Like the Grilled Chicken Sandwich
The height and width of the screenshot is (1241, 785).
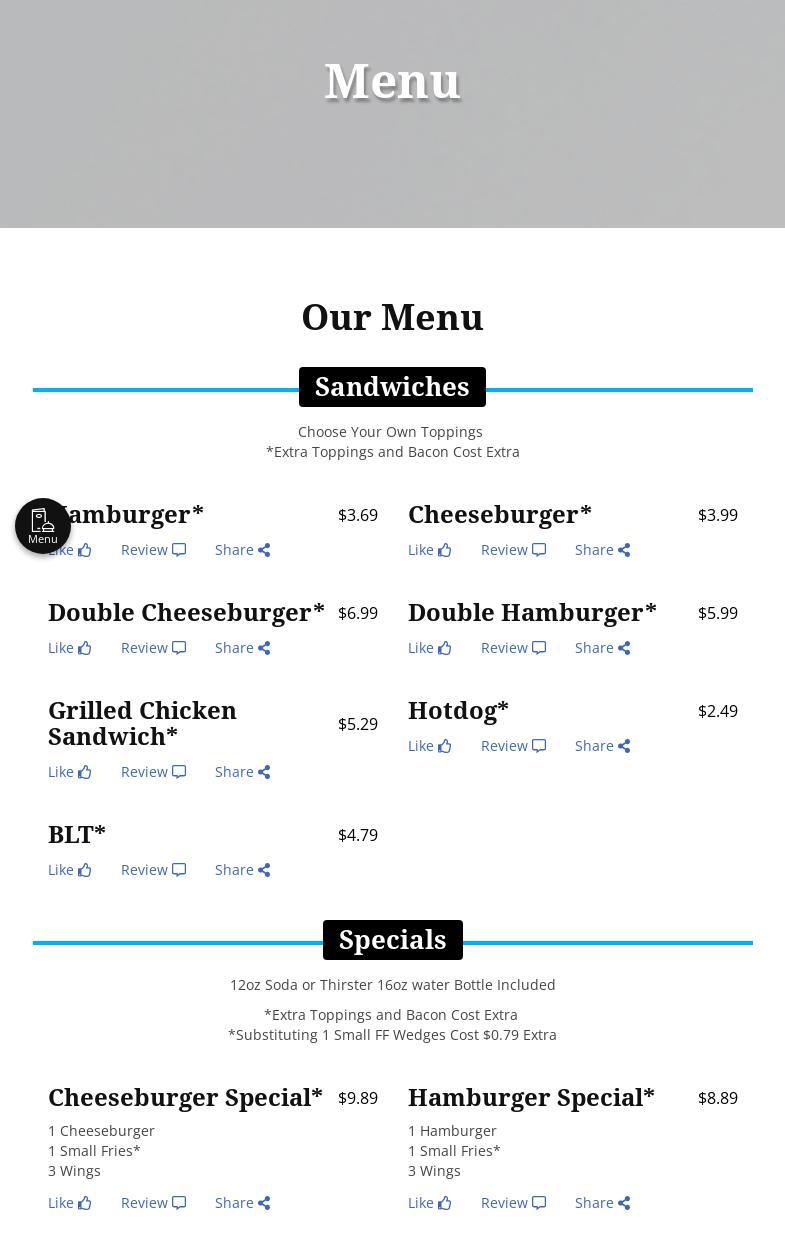click(69, 772)
